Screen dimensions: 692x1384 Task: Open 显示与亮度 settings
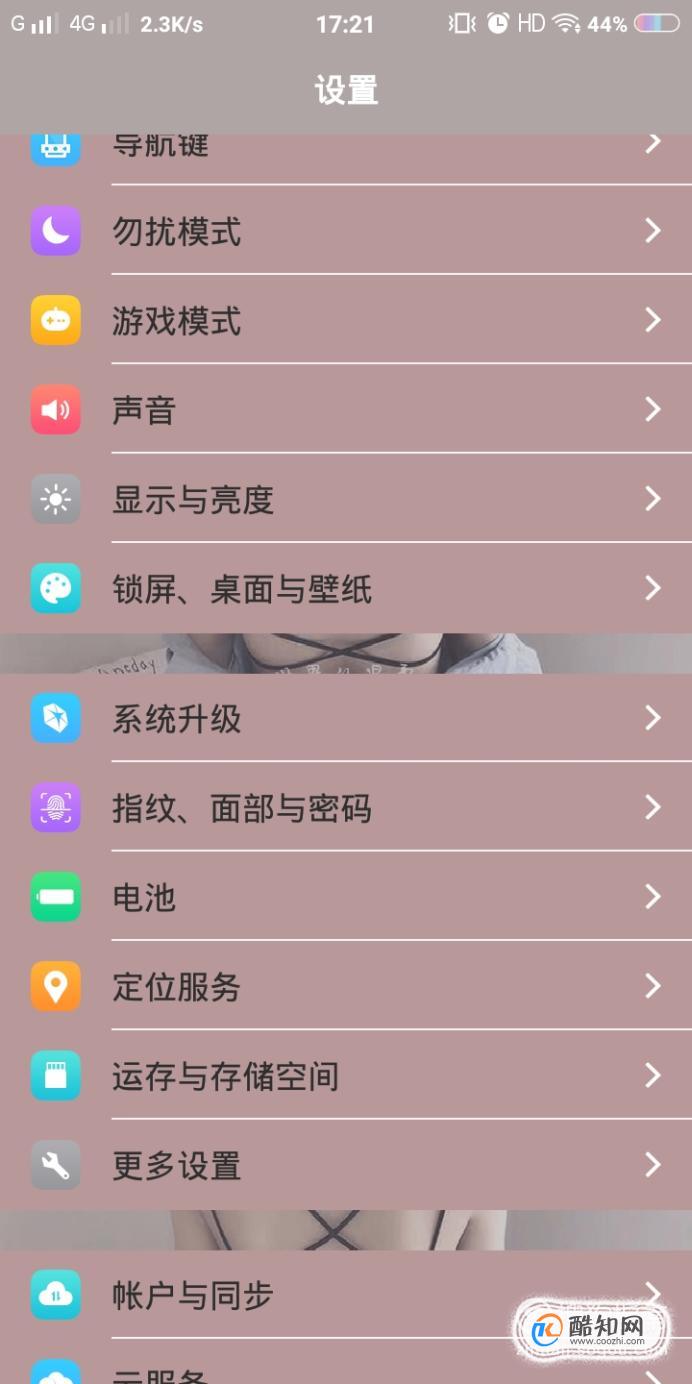point(346,499)
